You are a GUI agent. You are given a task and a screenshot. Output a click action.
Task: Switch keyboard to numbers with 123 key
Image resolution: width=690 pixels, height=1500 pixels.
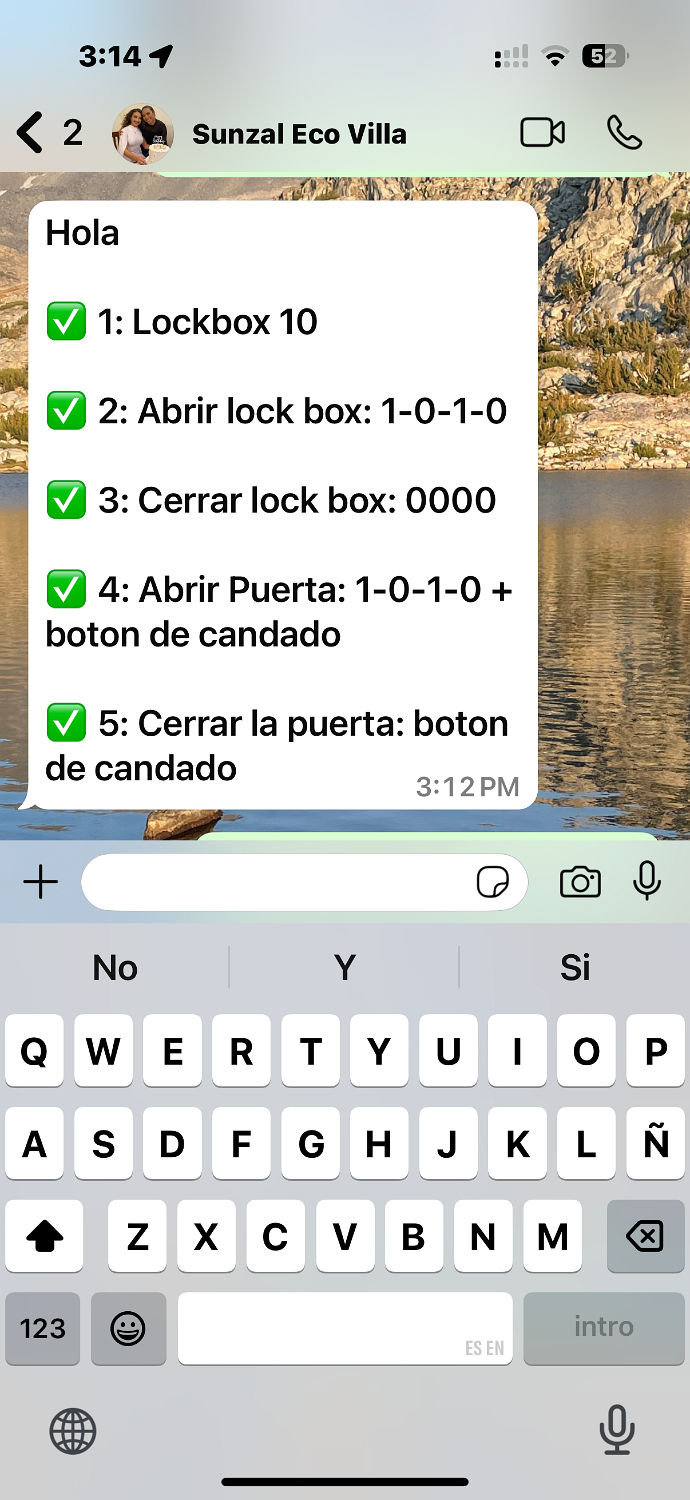42,1328
